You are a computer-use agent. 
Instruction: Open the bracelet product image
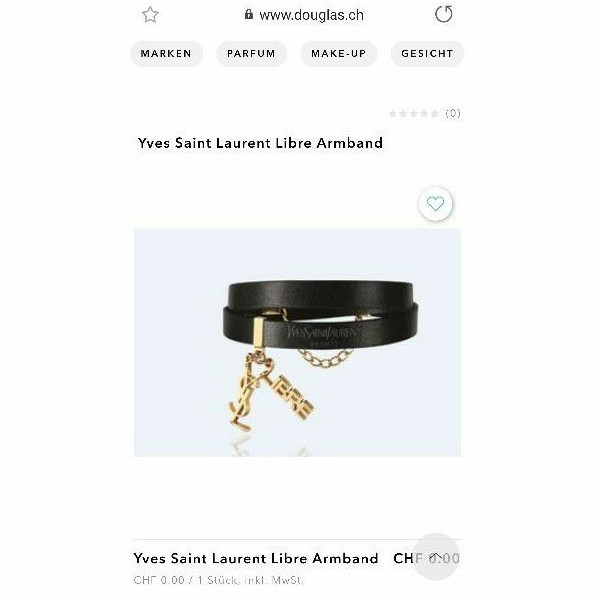coord(297,342)
